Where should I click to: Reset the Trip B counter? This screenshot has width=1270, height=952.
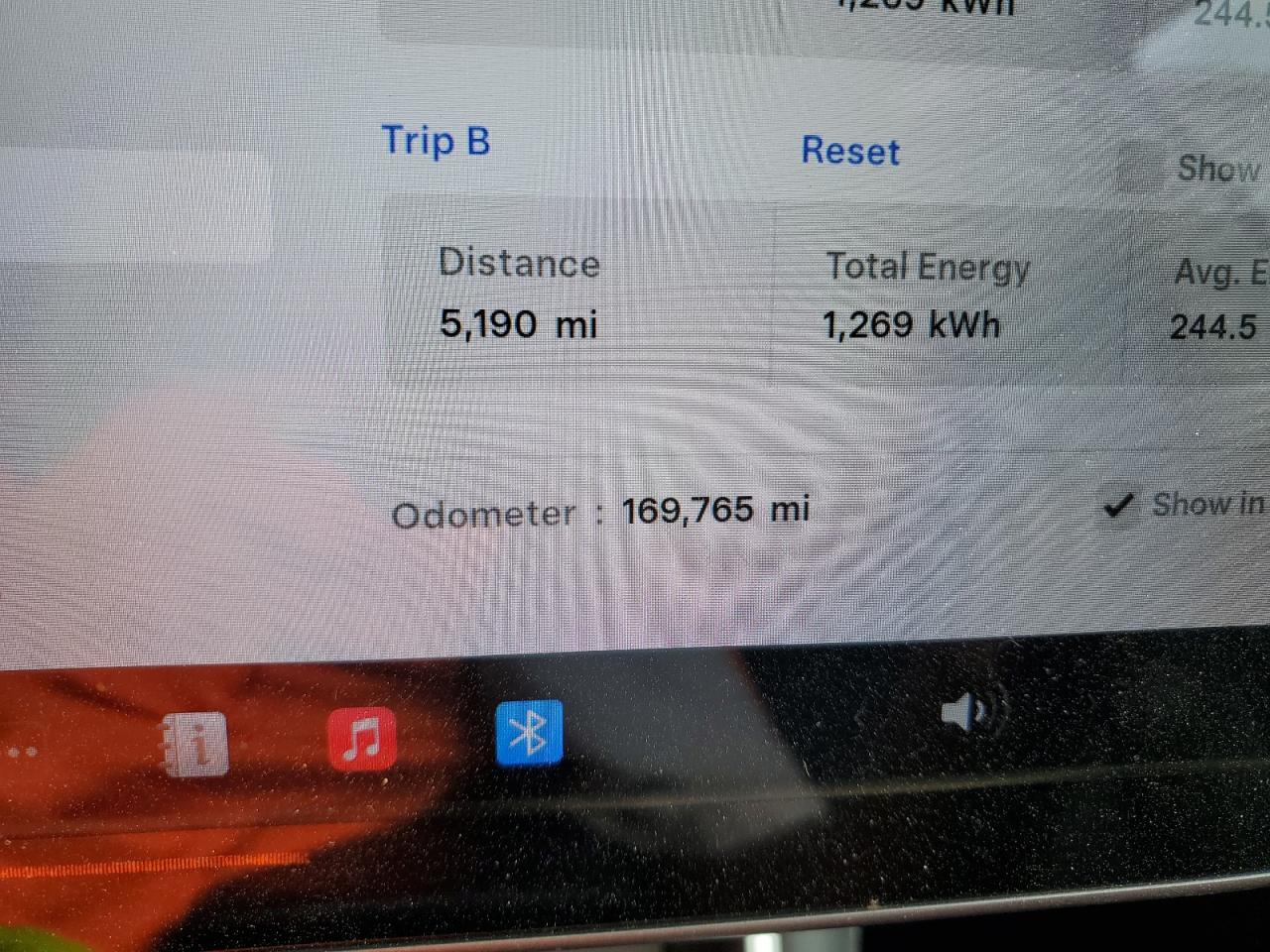pos(850,151)
